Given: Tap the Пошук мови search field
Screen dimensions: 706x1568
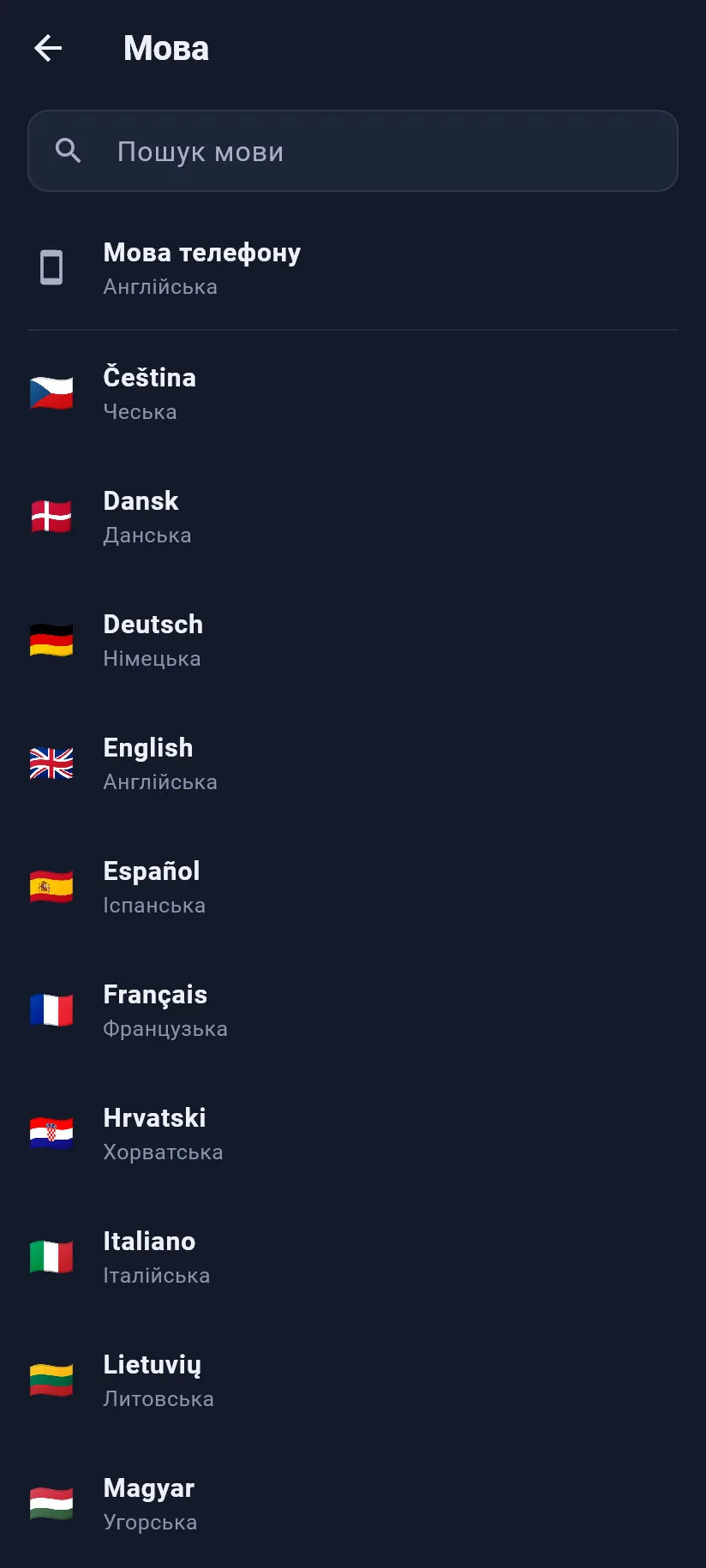Looking at the screenshot, I should click(353, 151).
